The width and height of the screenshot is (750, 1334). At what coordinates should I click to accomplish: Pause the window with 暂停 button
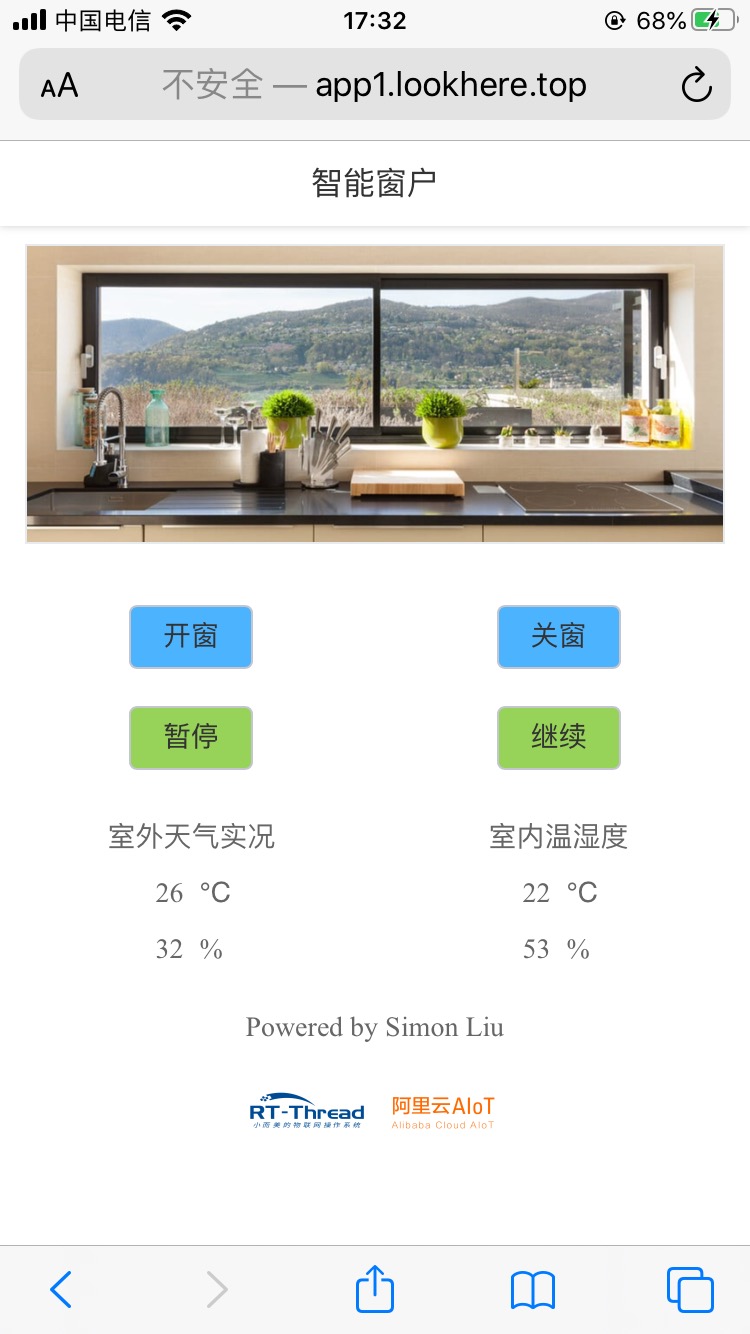pyautogui.click(x=190, y=737)
